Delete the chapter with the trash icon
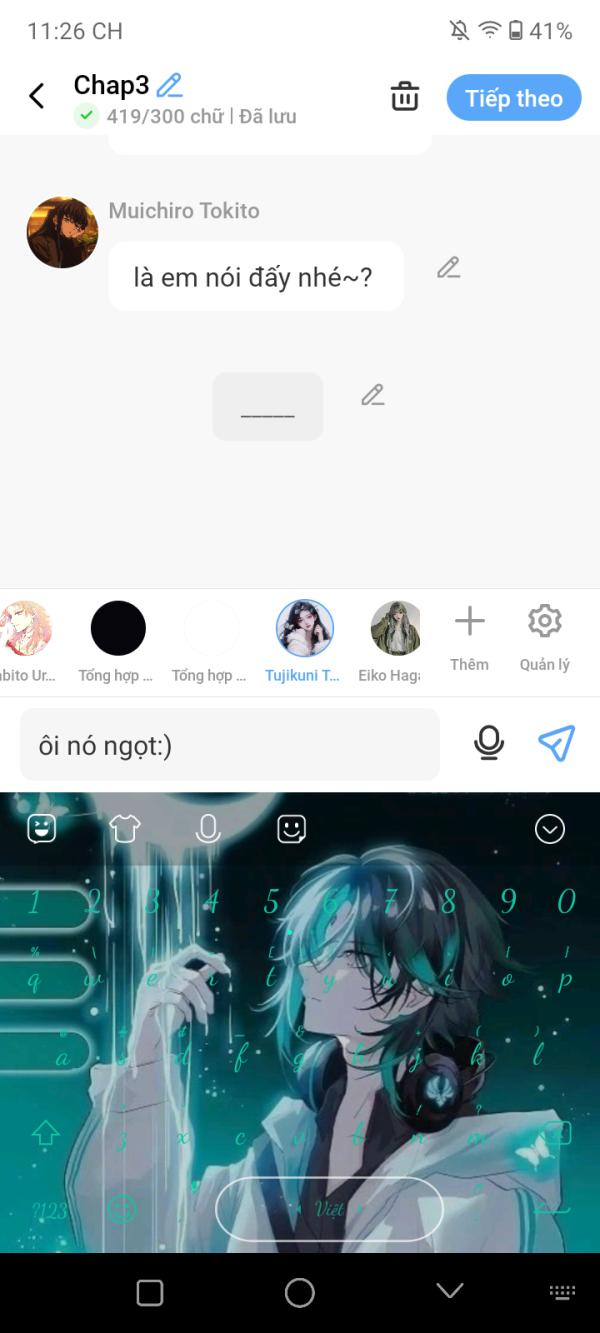Image resolution: width=600 pixels, height=1333 pixels. pyautogui.click(x=405, y=97)
